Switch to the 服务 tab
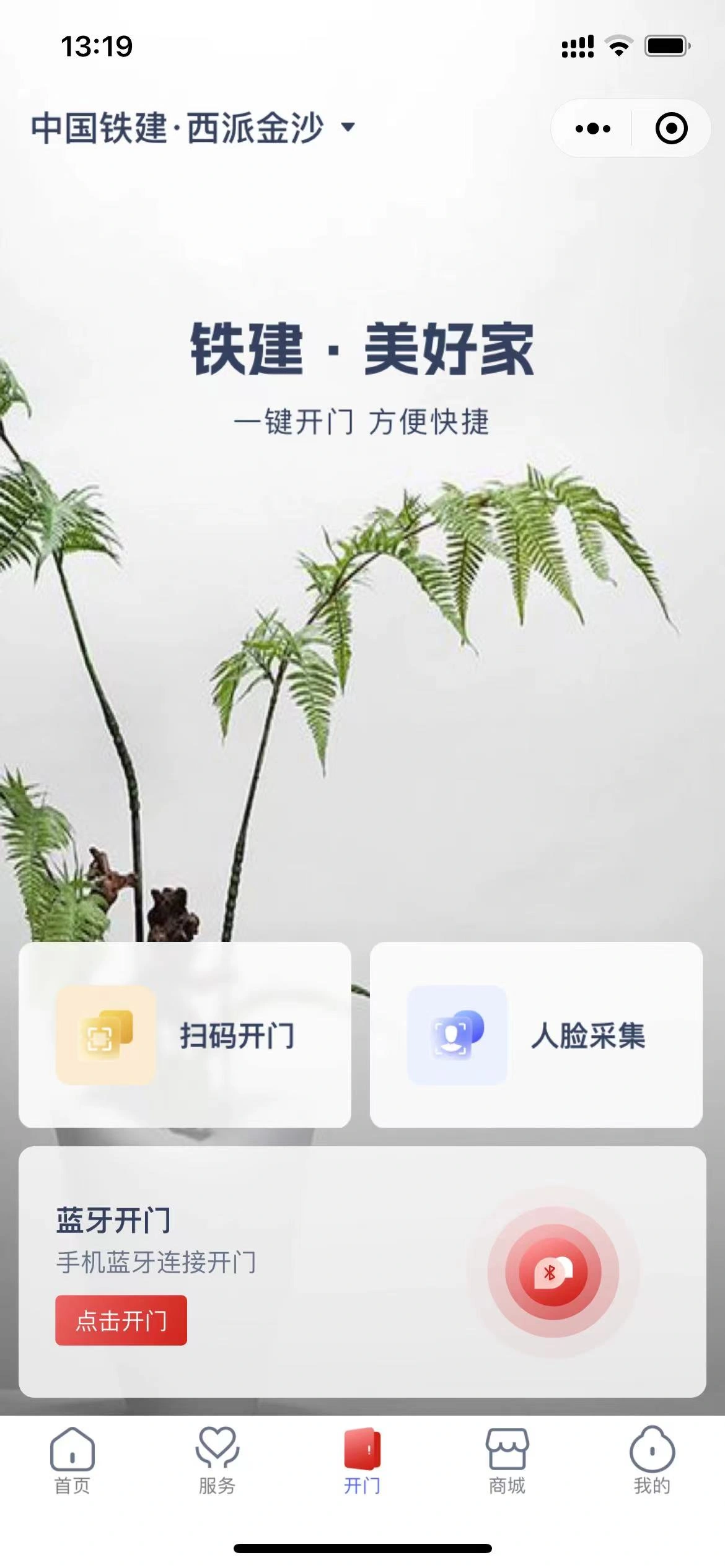Image resolution: width=725 pixels, height=1568 pixels. pos(217,1460)
